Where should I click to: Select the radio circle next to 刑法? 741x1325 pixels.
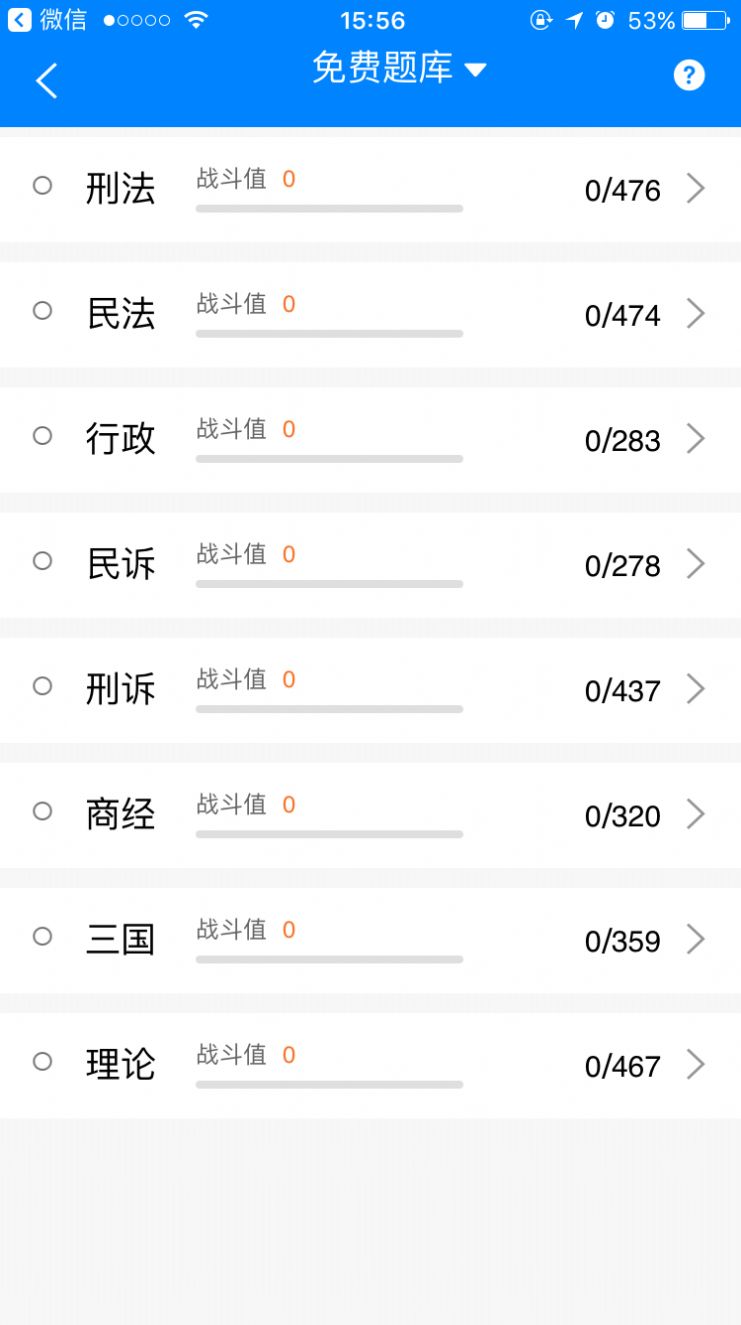pyautogui.click(x=42, y=184)
